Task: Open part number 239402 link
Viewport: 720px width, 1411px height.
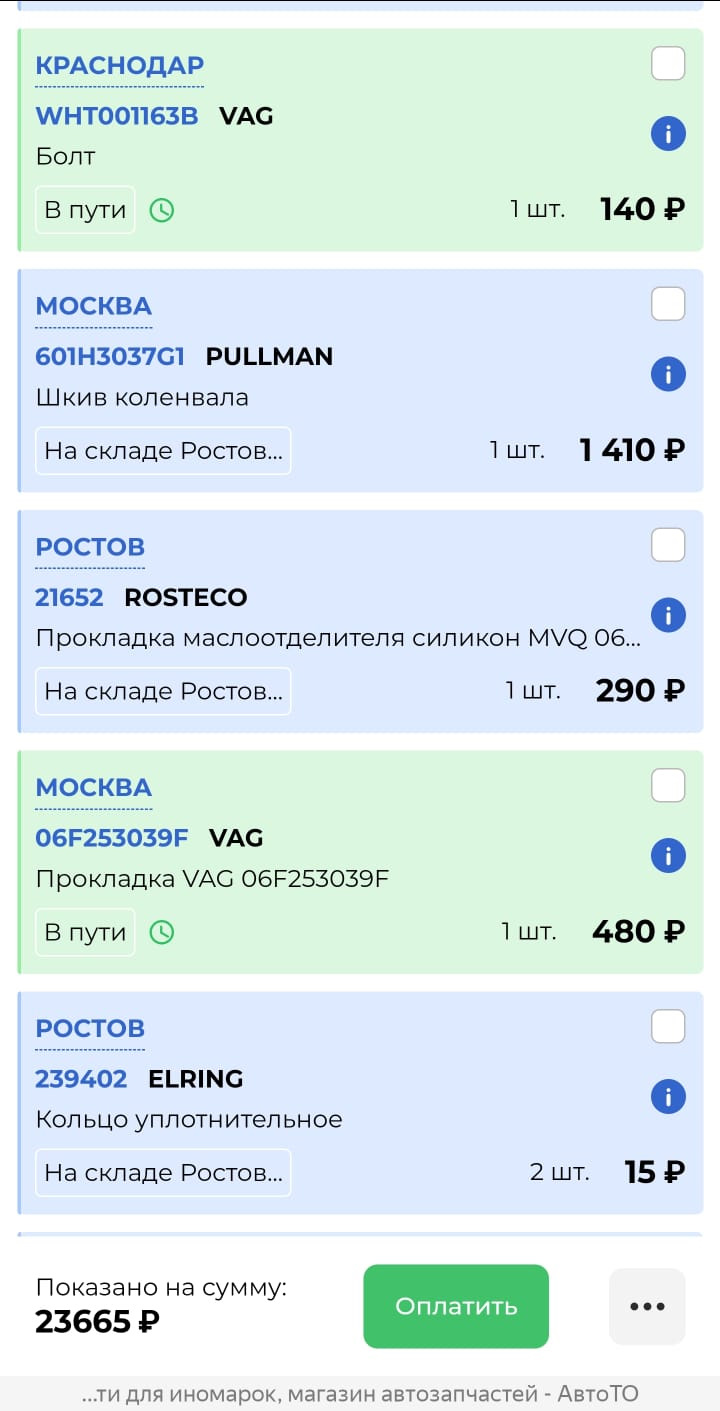Action: [81, 1079]
